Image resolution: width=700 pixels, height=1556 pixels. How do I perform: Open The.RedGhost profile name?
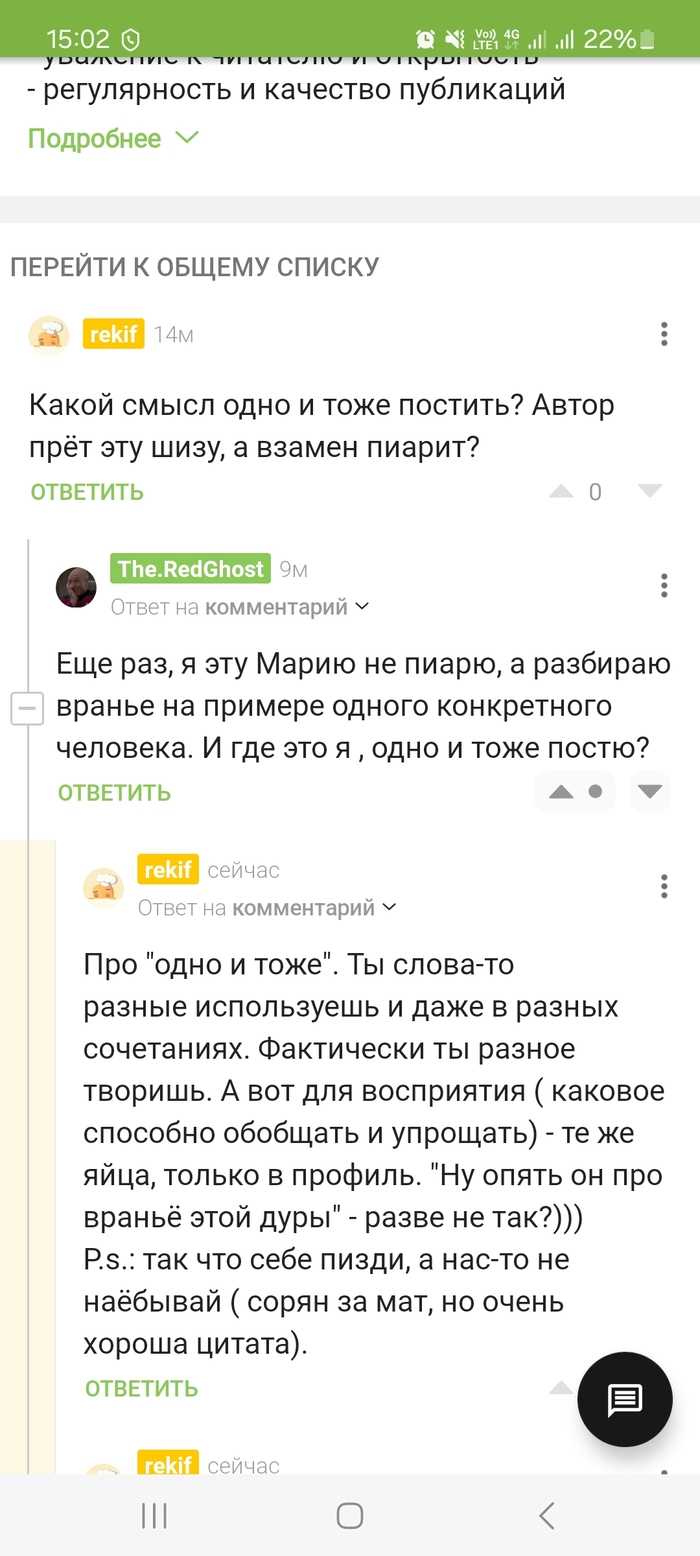190,569
